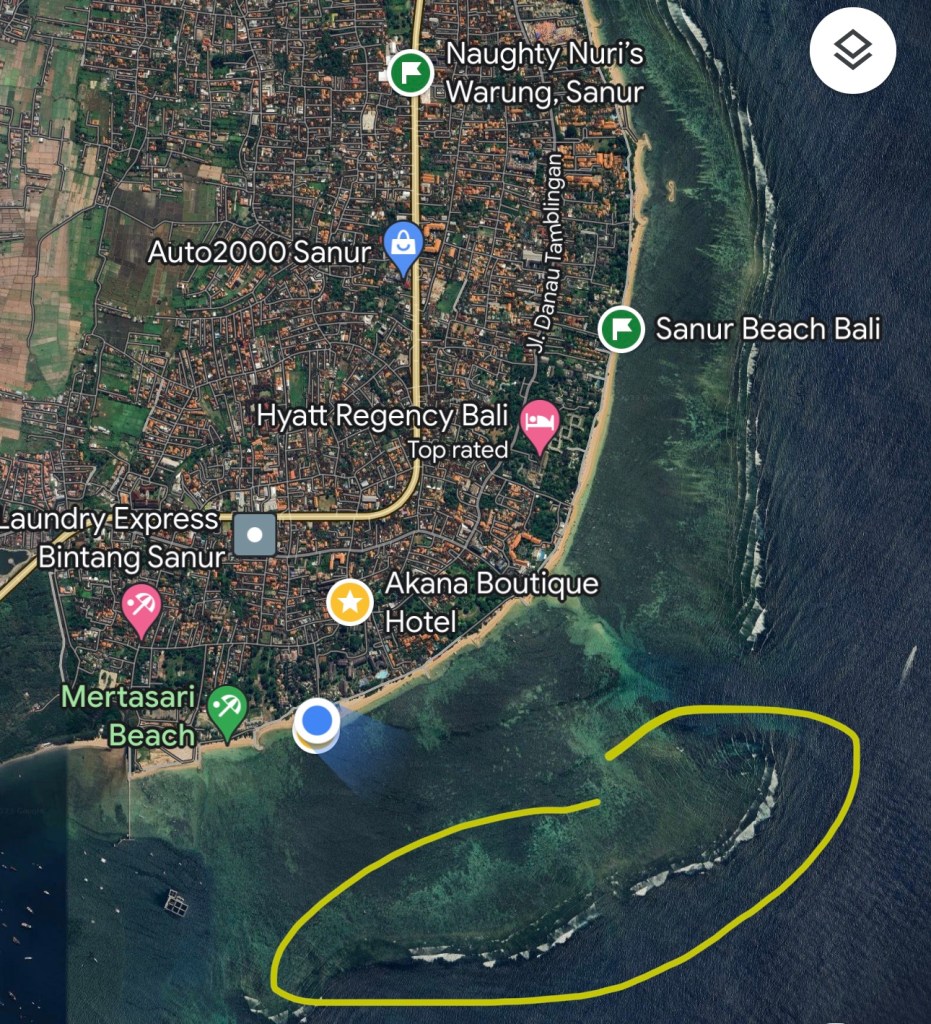
Task: Open the Sanur Beach Bali marker
Action: (x=620, y=329)
